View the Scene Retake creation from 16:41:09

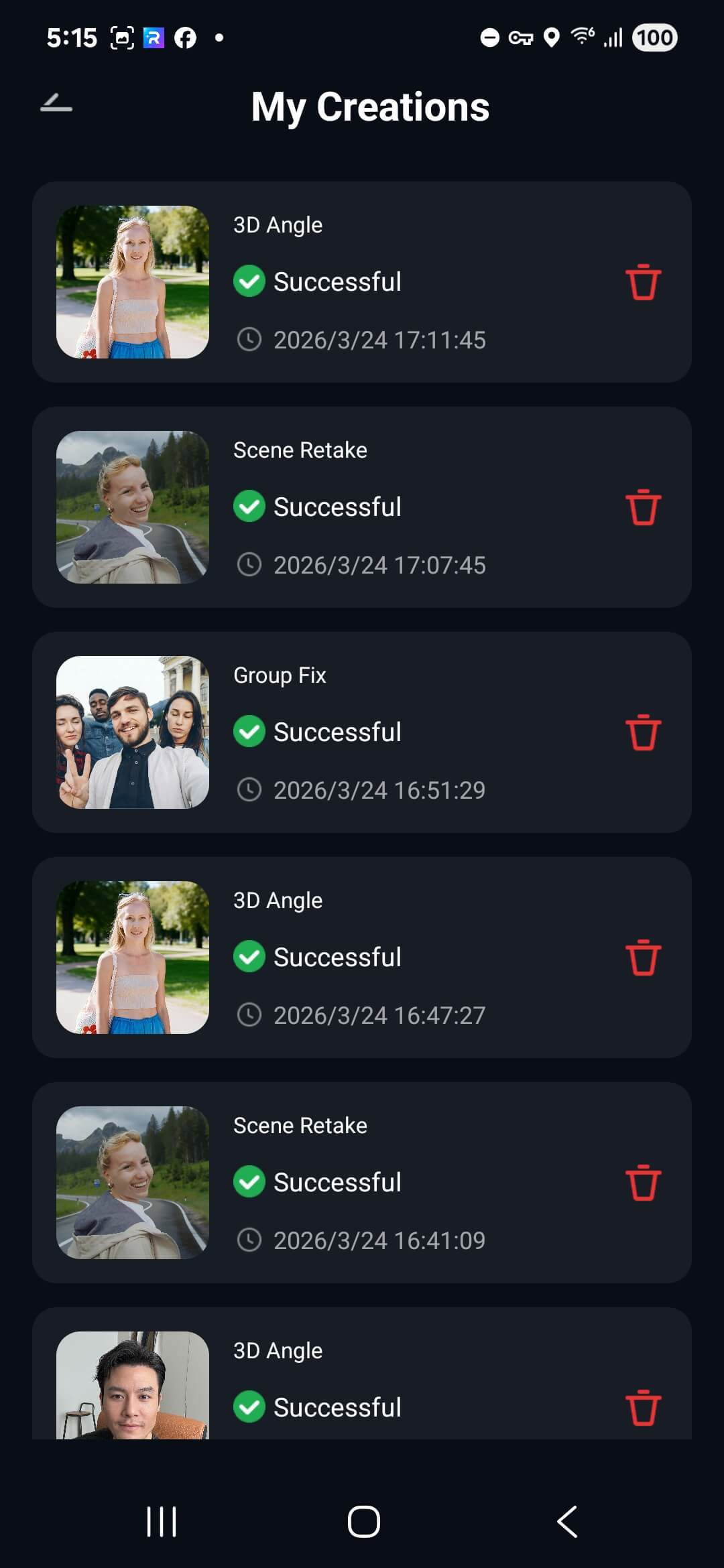[133, 1183]
